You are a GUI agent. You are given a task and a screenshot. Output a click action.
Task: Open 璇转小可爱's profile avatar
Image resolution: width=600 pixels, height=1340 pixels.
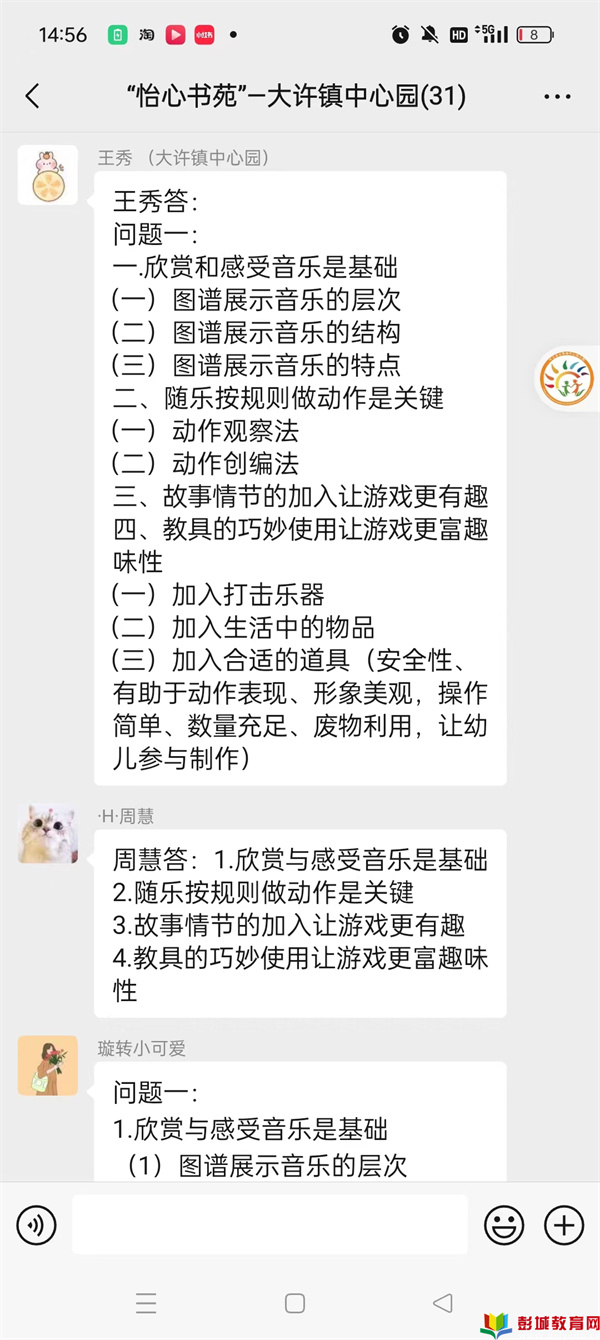pos(48,1065)
